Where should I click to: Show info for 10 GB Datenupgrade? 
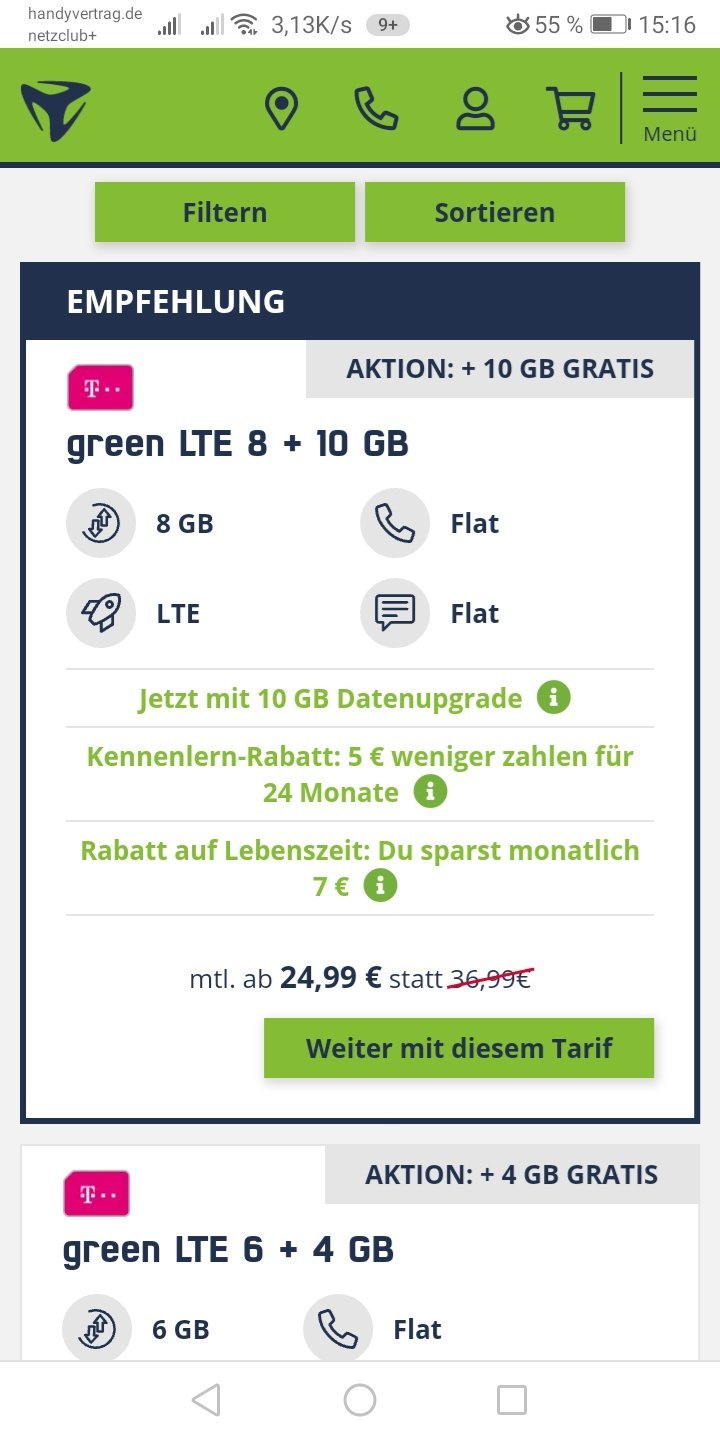coord(553,697)
